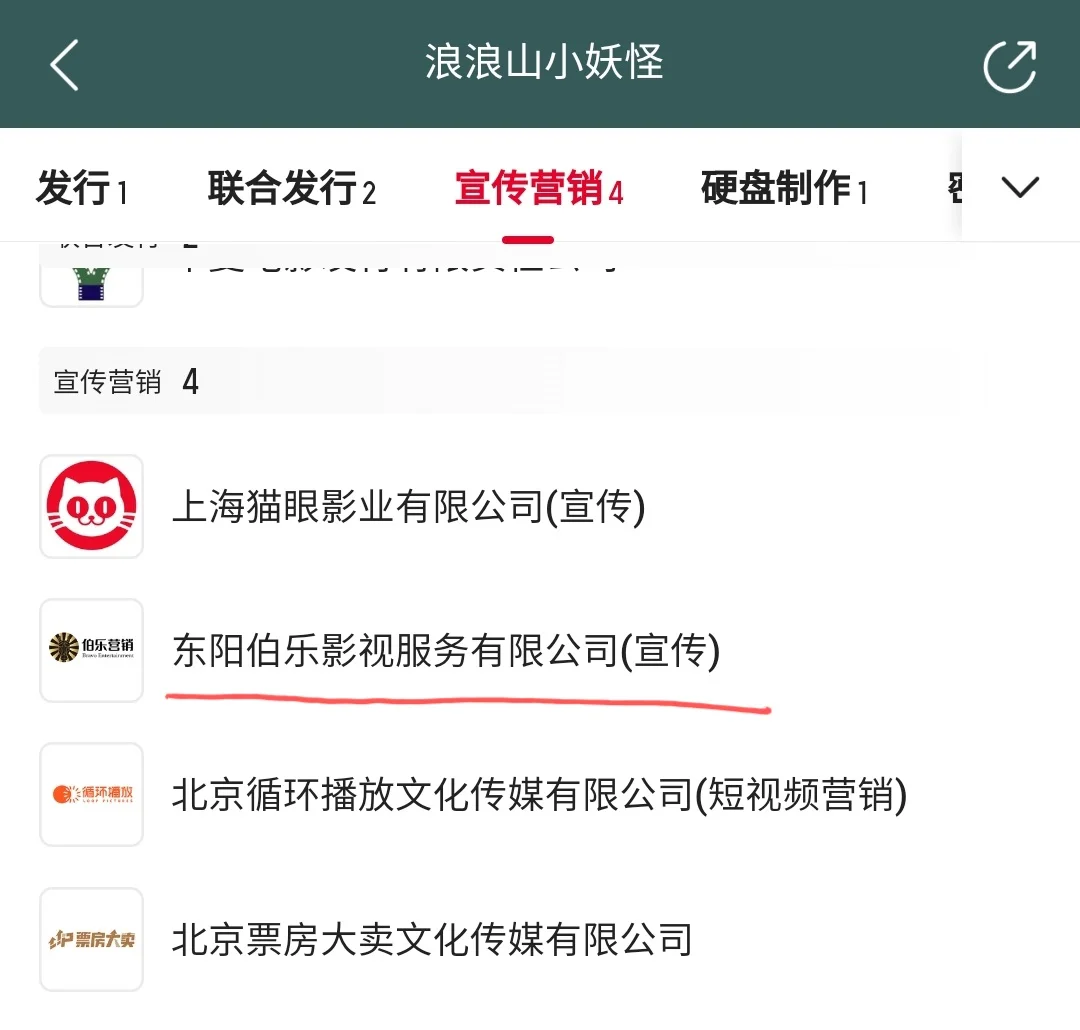Open 东阳伯乐影视服务有限公司 company page
The image size is (1080, 1030).
click(x=445, y=651)
